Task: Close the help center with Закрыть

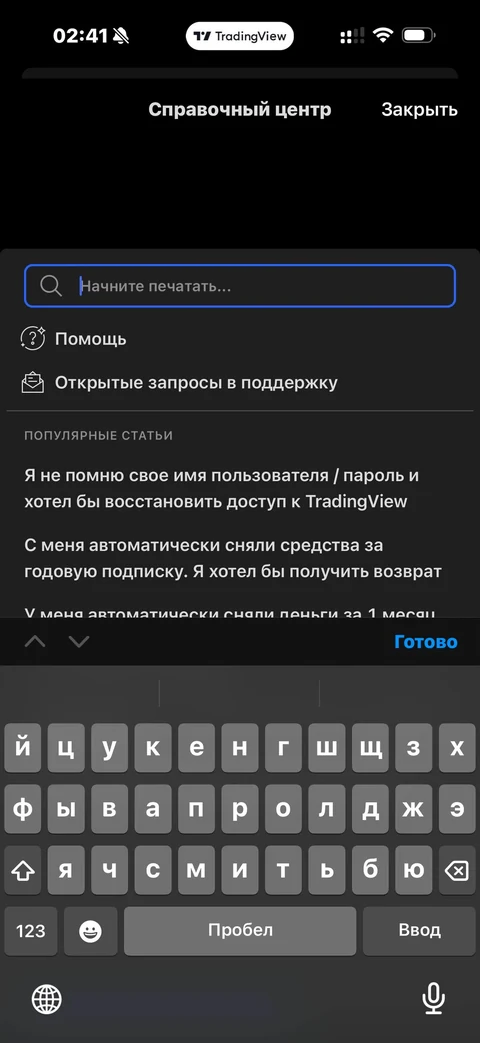Action: click(419, 110)
